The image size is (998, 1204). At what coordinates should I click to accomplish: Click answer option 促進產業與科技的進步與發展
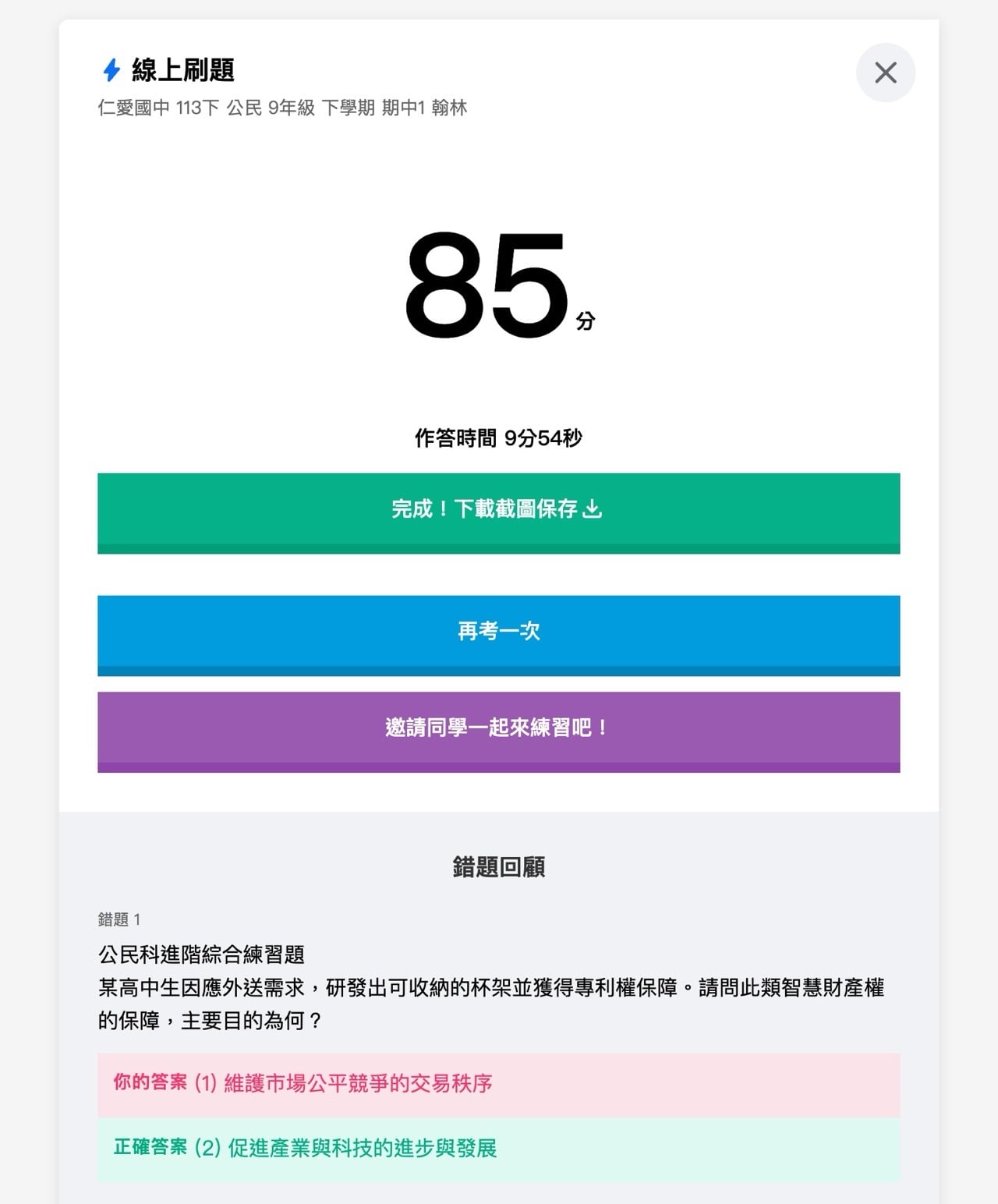363,1149
